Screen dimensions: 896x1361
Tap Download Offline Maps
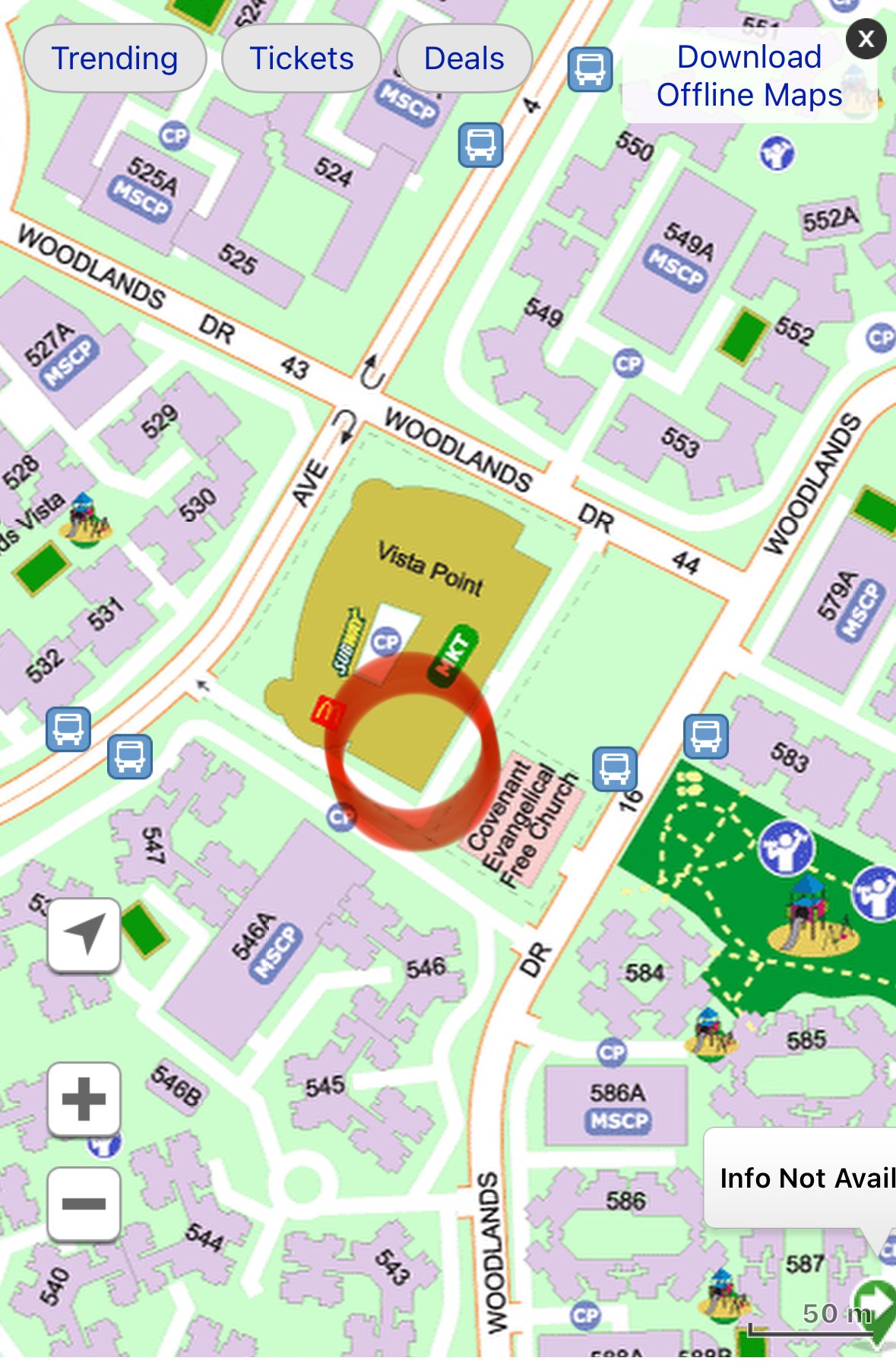[x=749, y=76]
